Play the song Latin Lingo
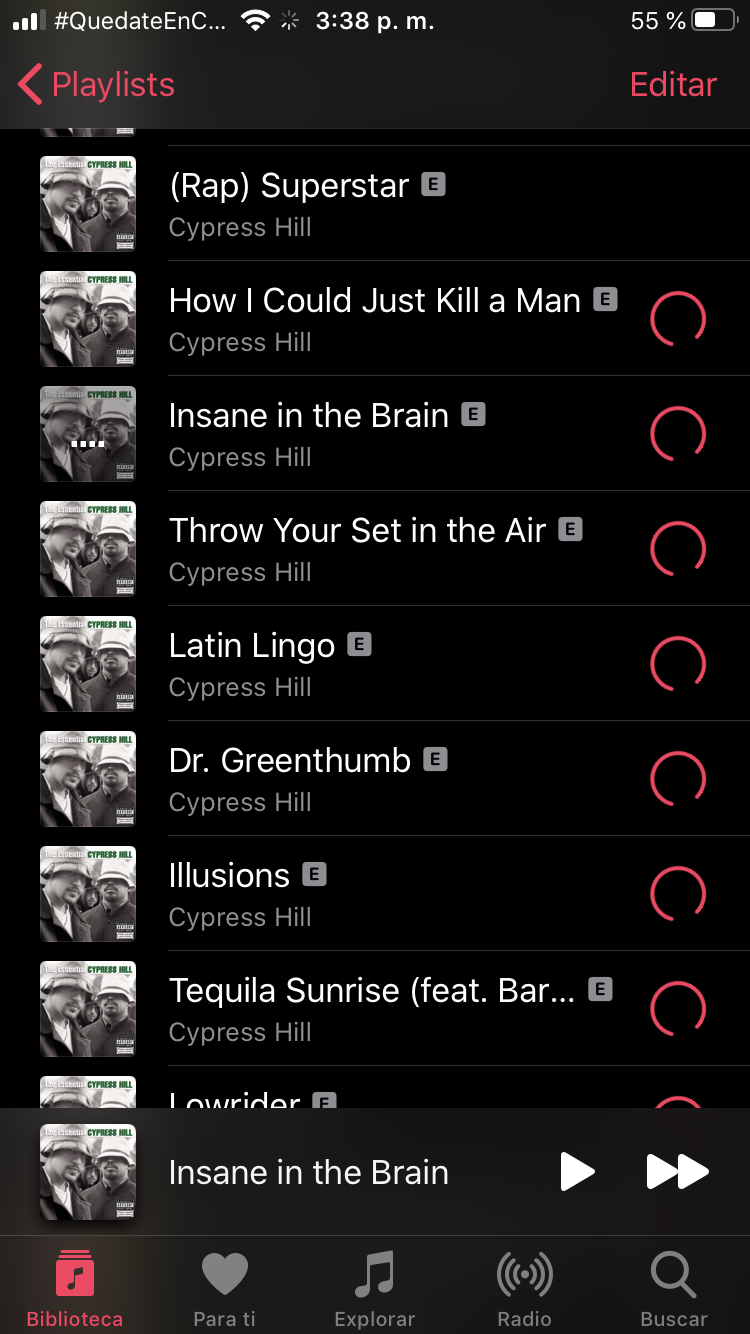The image size is (750, 1334). (252, 664)
